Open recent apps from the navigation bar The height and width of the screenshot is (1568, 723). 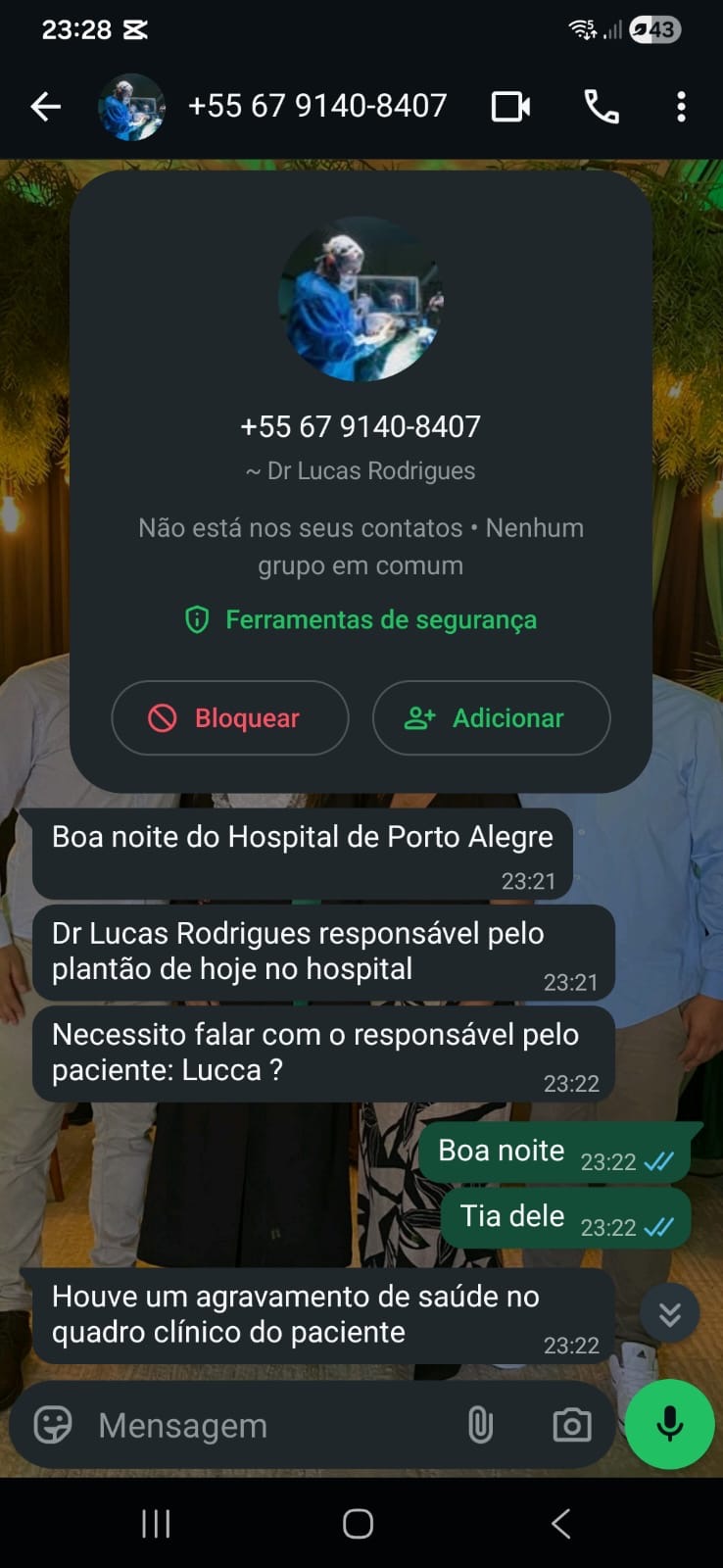click(156, 1524)
